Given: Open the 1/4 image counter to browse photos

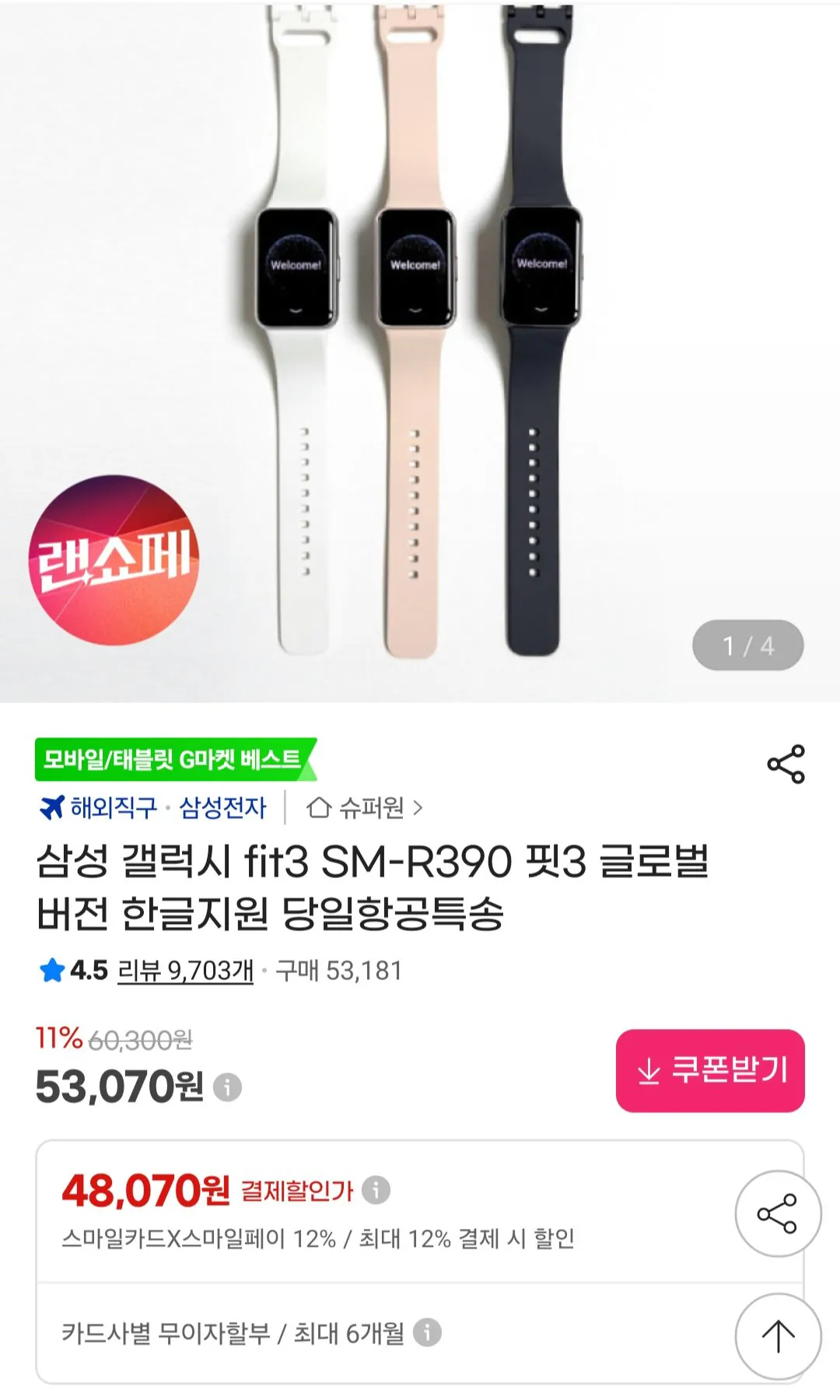Looking at the screenshot, I should pyautogui.click(x=748, y=645).
